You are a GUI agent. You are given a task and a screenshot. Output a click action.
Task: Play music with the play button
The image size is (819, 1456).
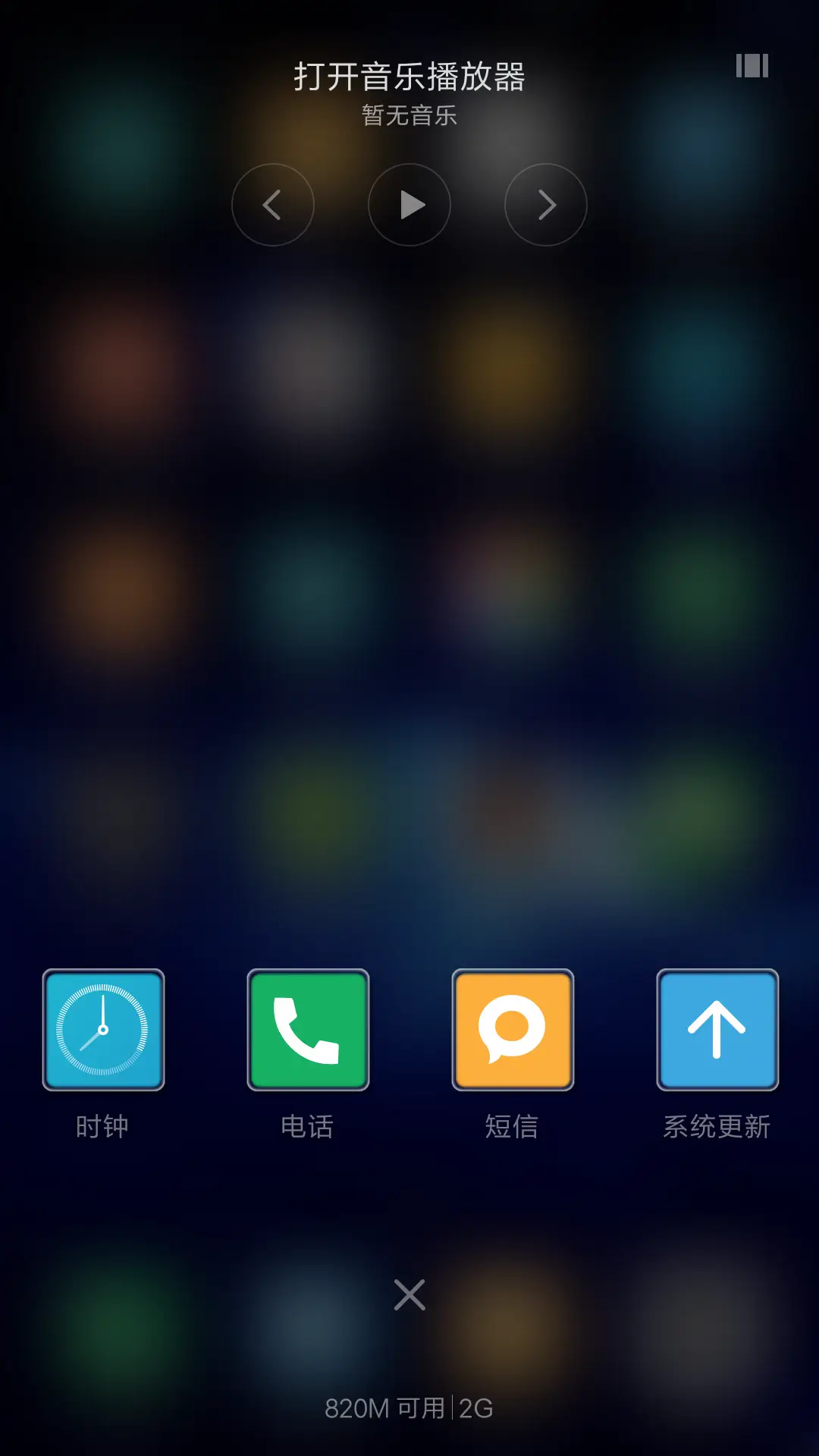409,205
